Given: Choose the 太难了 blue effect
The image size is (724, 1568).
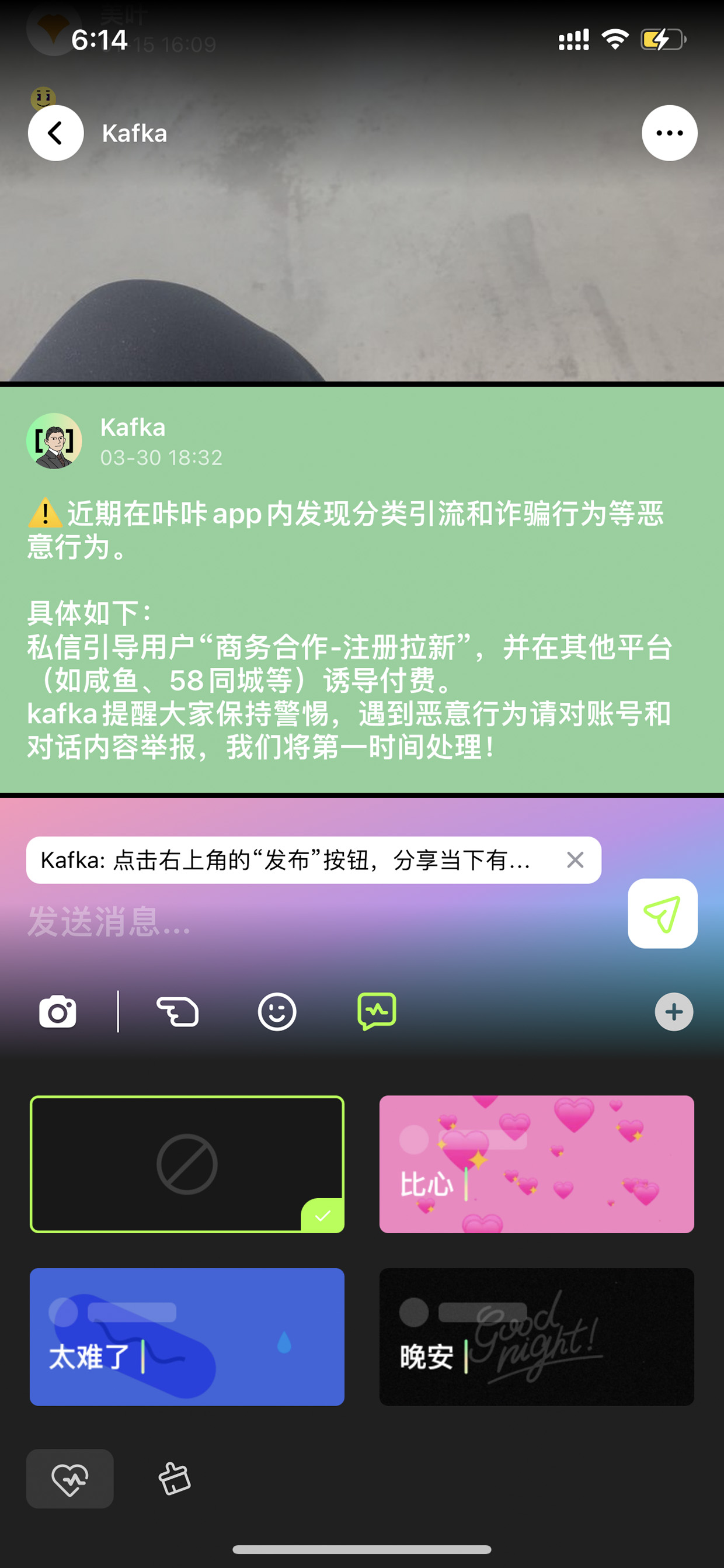Looking at the screenshot, I should click(187, 1337).
